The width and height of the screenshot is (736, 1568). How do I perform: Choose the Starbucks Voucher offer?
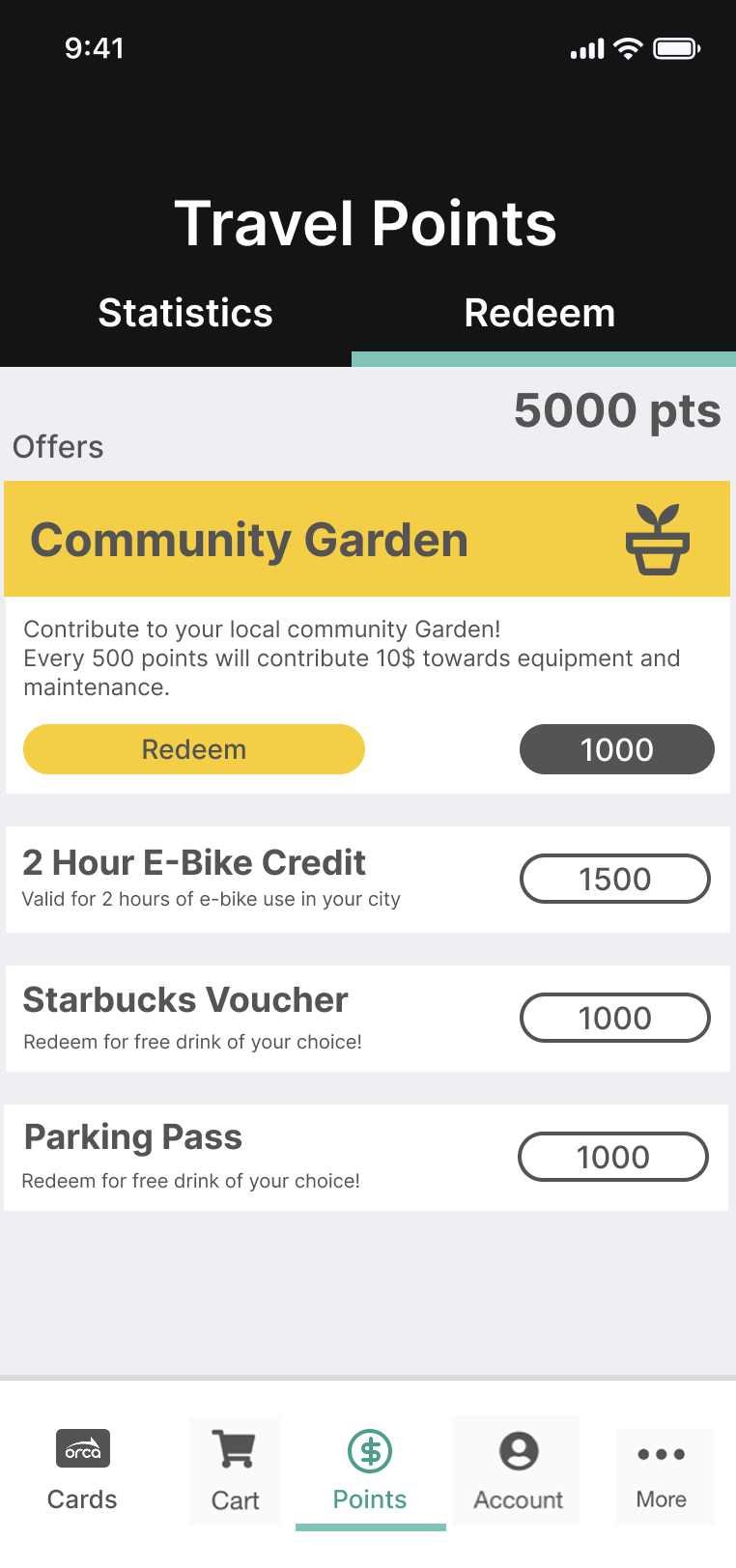185,1001
